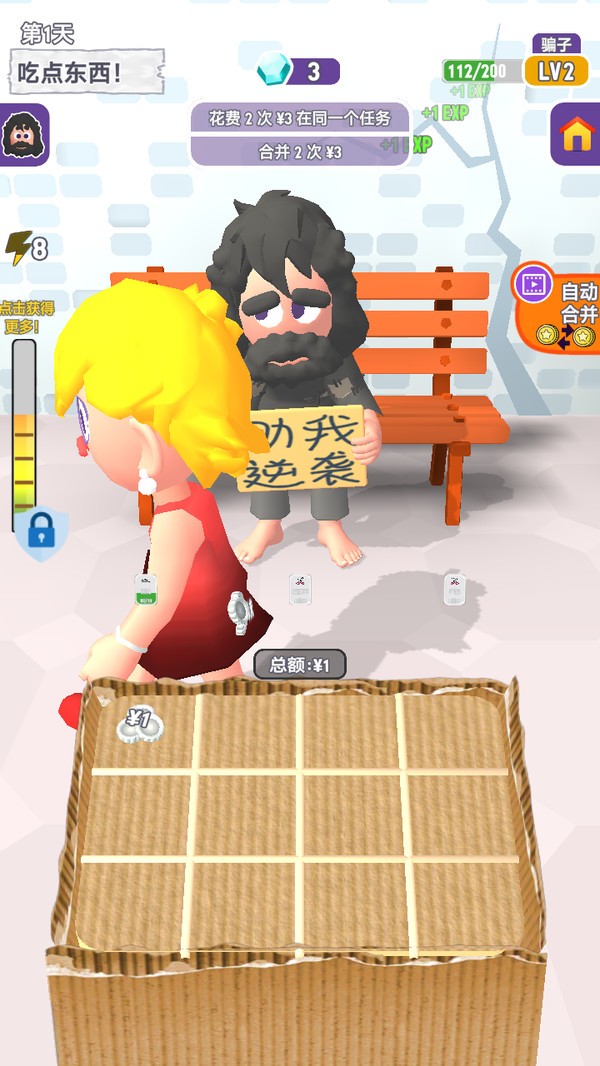The image size is (600, 1066).
Task: Tap the locked shield icon
Action: [40, 533]
